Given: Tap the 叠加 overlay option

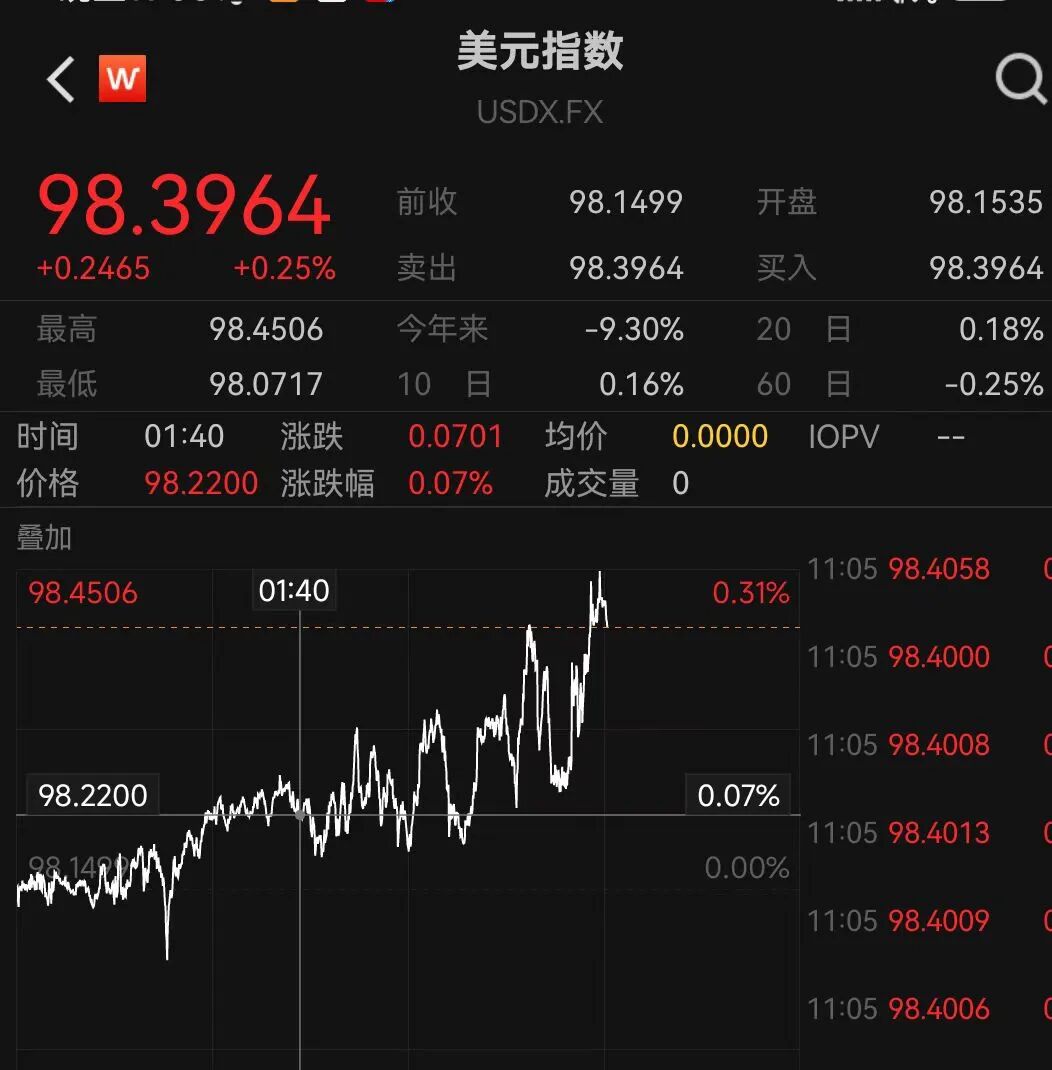Looking at the screenshot, I should point(45,538).
